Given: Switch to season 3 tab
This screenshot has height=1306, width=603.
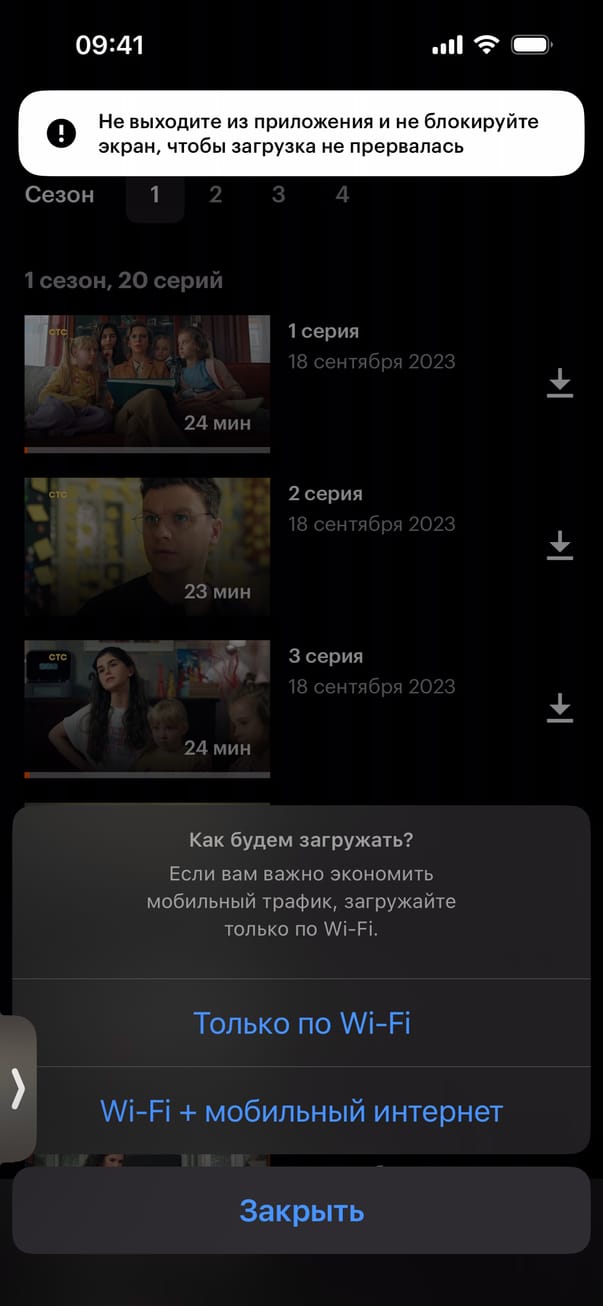Looking at the screenshot, I should tap(278, 195).
